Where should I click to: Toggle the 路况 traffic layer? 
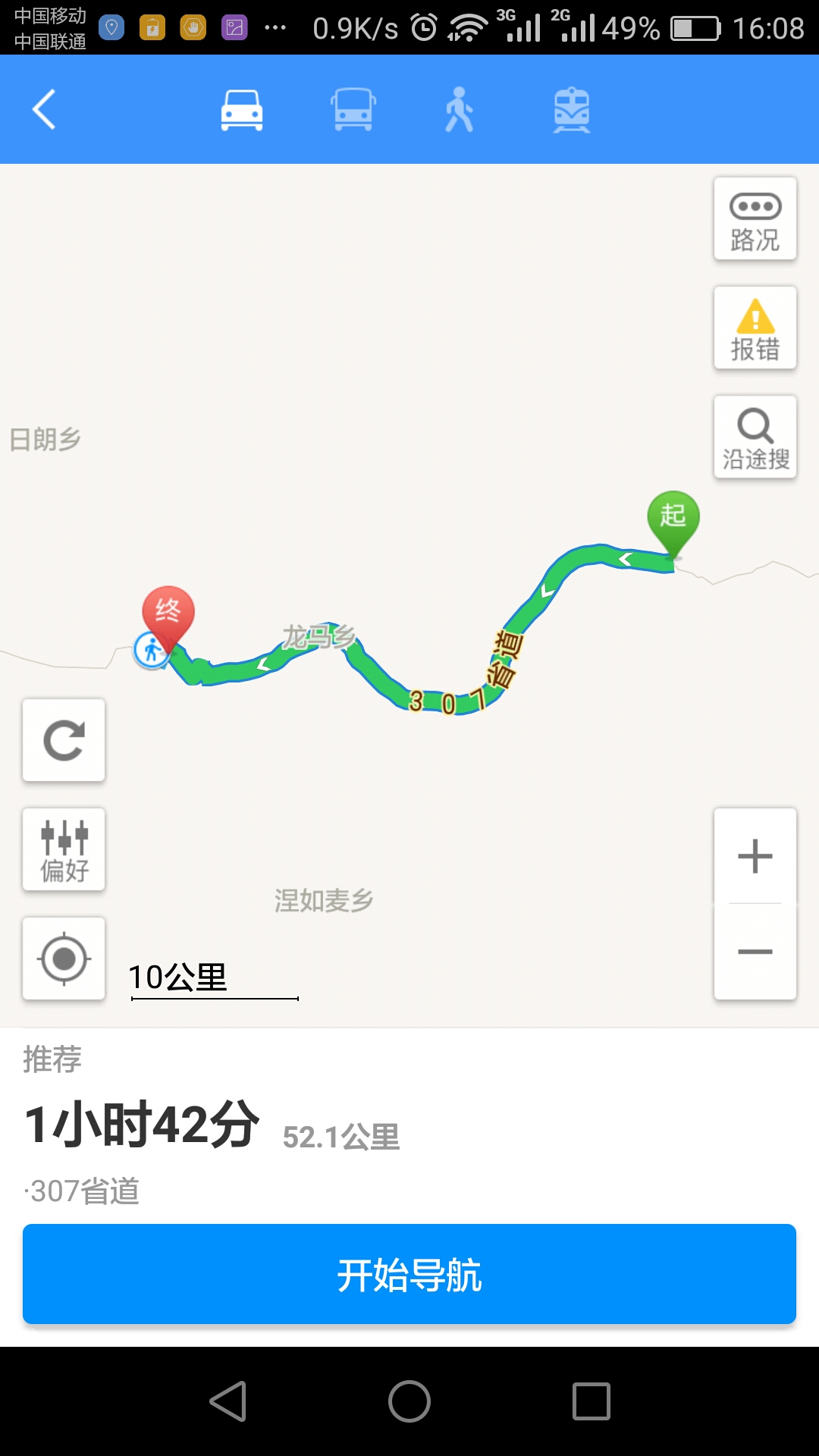coord(755,219)
